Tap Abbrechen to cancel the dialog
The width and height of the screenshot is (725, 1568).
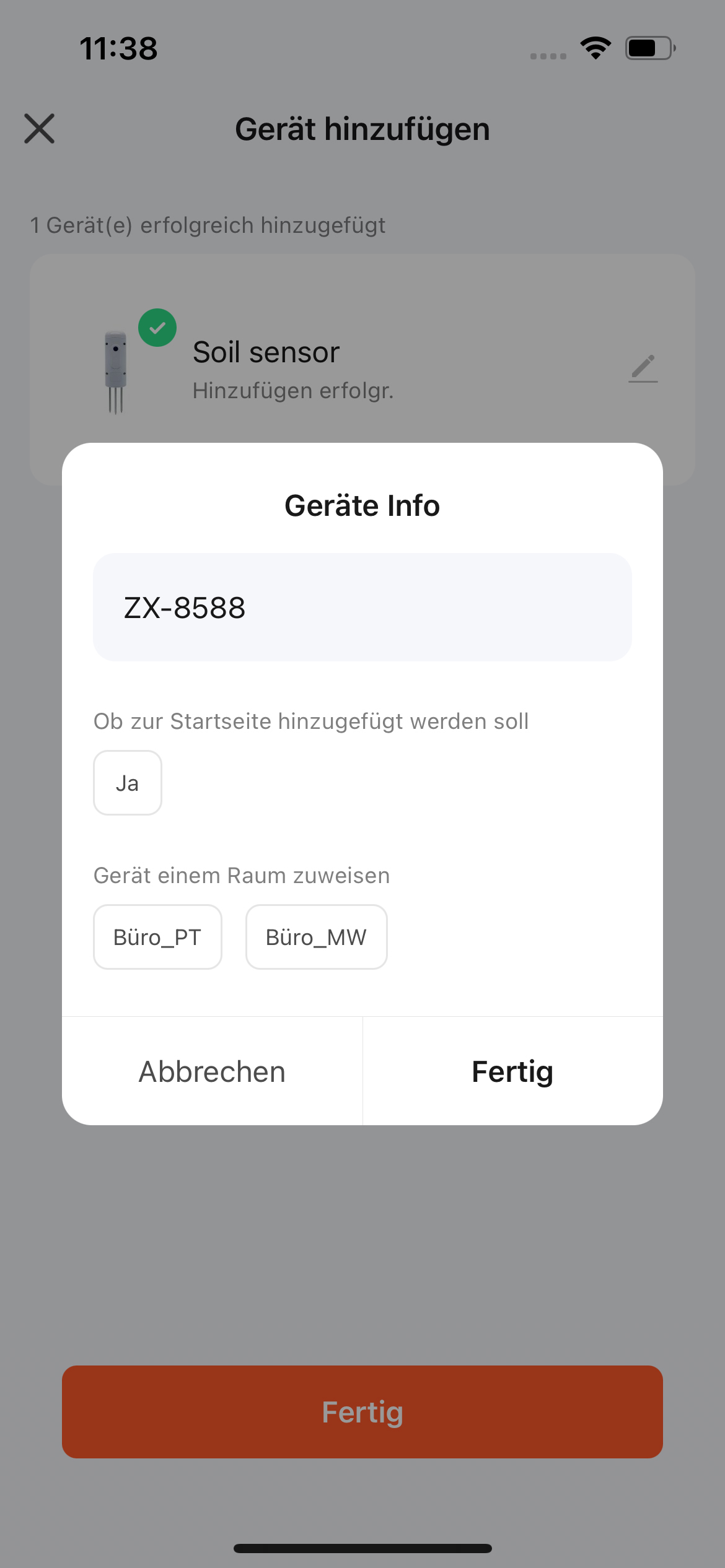pyautogui.click(x=212, y=1071)
